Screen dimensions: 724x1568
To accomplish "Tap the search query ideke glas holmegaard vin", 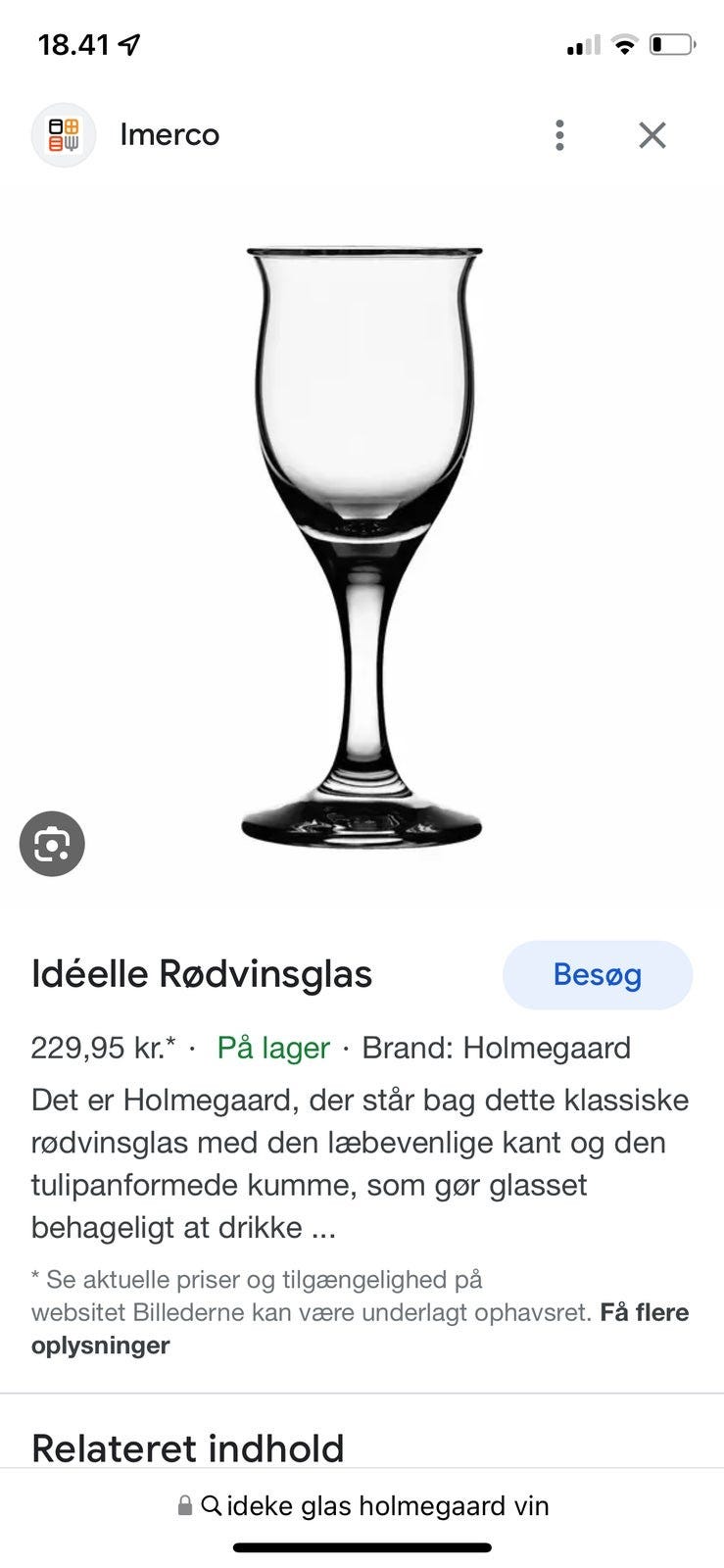I will 387,1506.
